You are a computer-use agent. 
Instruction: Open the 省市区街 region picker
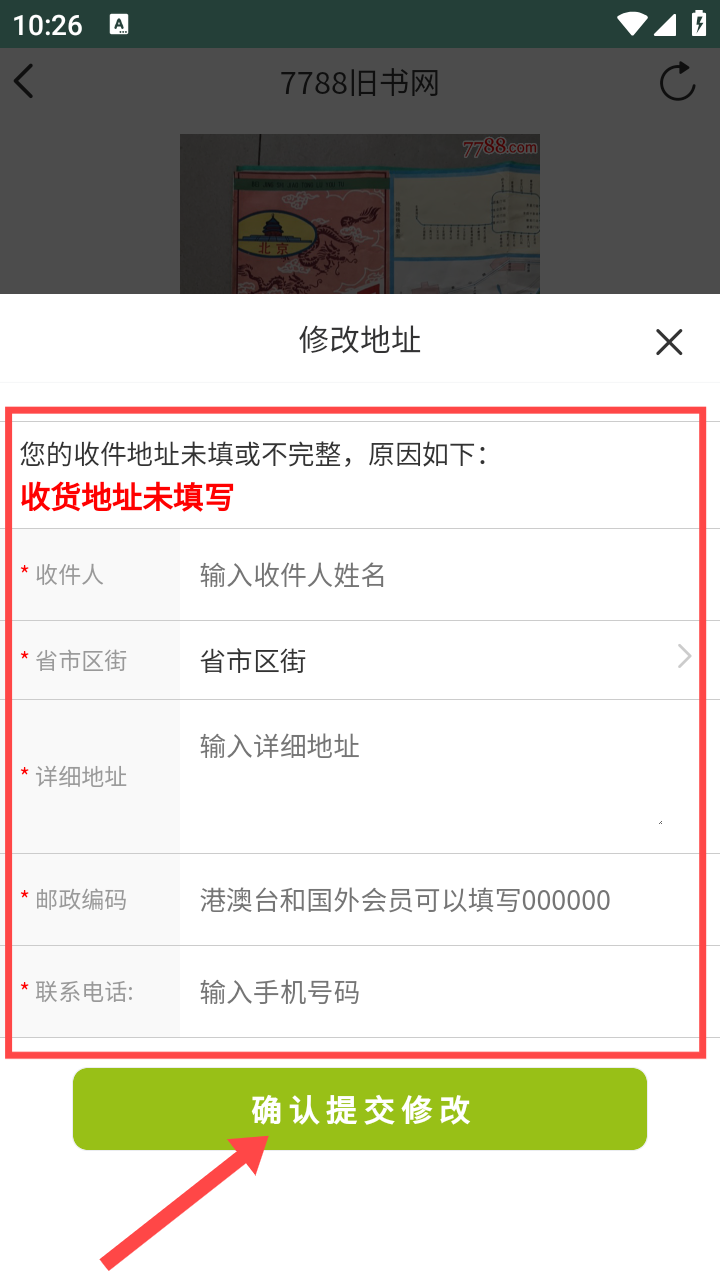[x=439, y=660]
